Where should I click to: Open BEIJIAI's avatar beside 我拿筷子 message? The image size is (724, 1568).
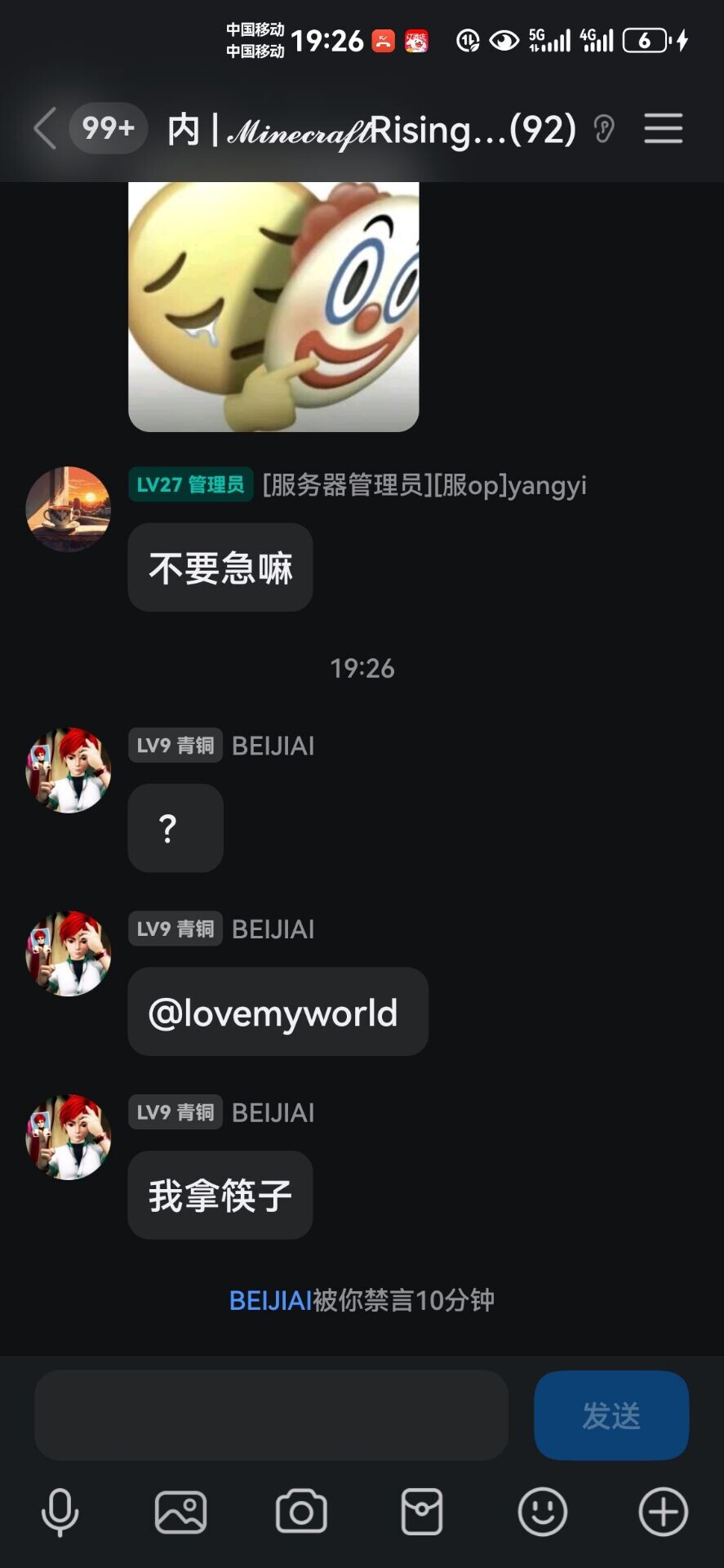pyautogui.click(x=69, y=1137)
